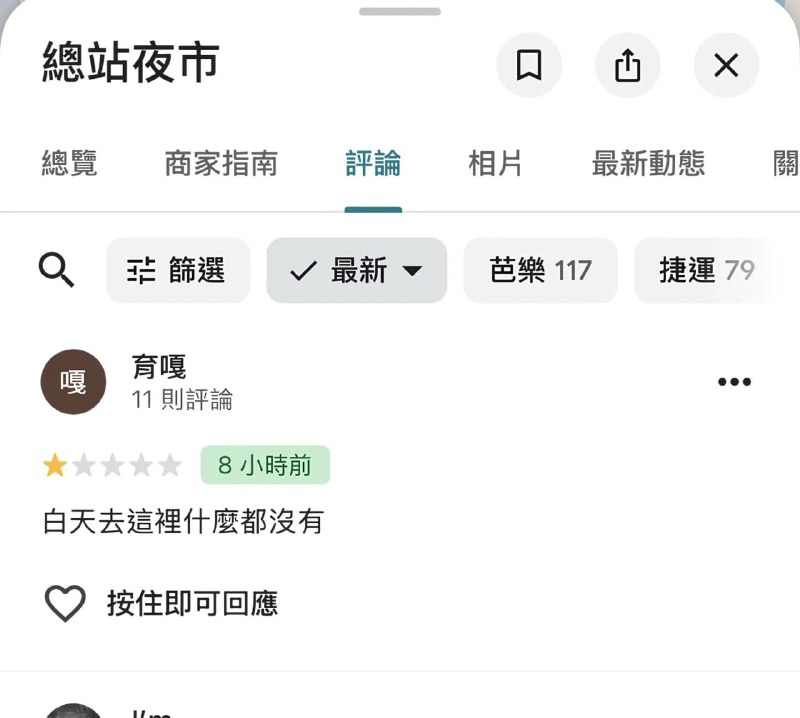Search within reviews using the magnifier

pyautogui.click(x=56, y=270)
